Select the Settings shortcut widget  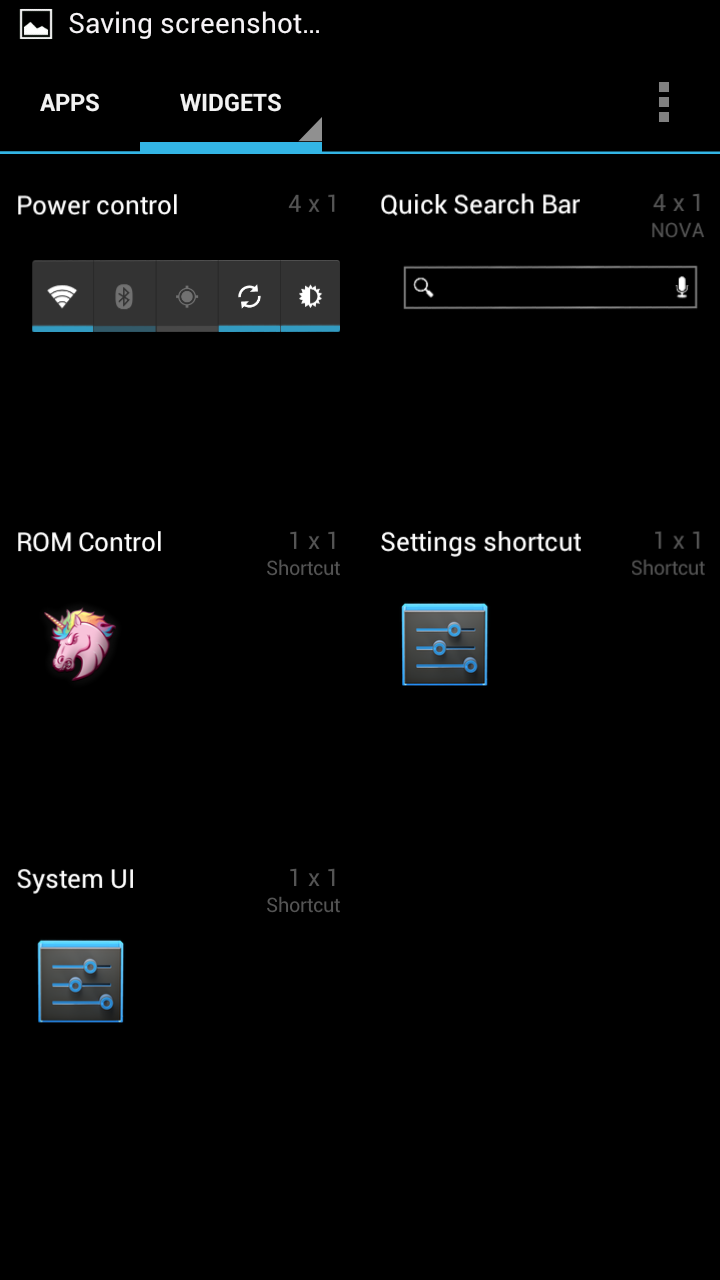pyautogui.click(x=445, y=644)
